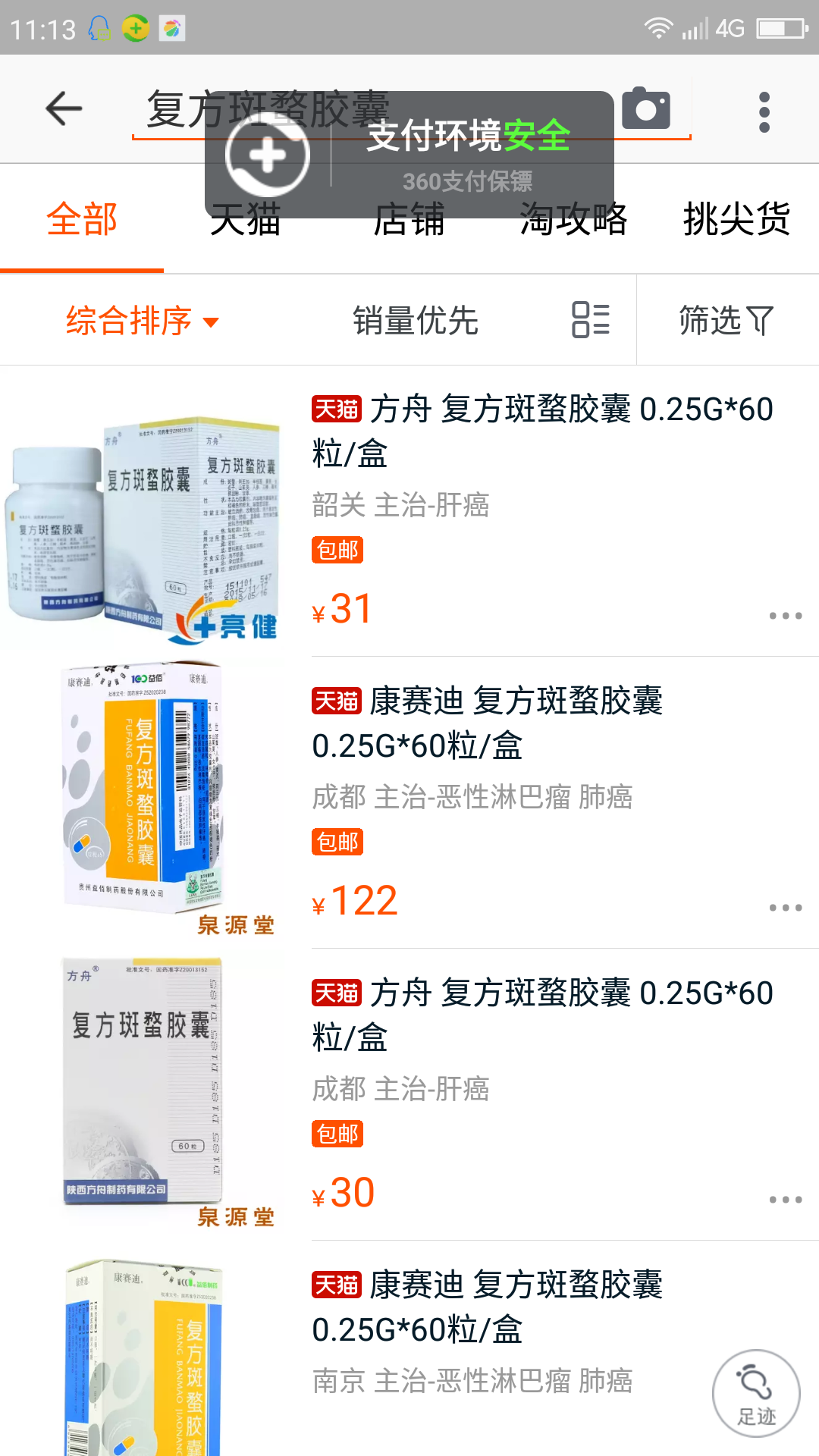This screenshot has height=1456, width=819.
Task: Open more options for the ¥122 item
Action: (785, 908)
